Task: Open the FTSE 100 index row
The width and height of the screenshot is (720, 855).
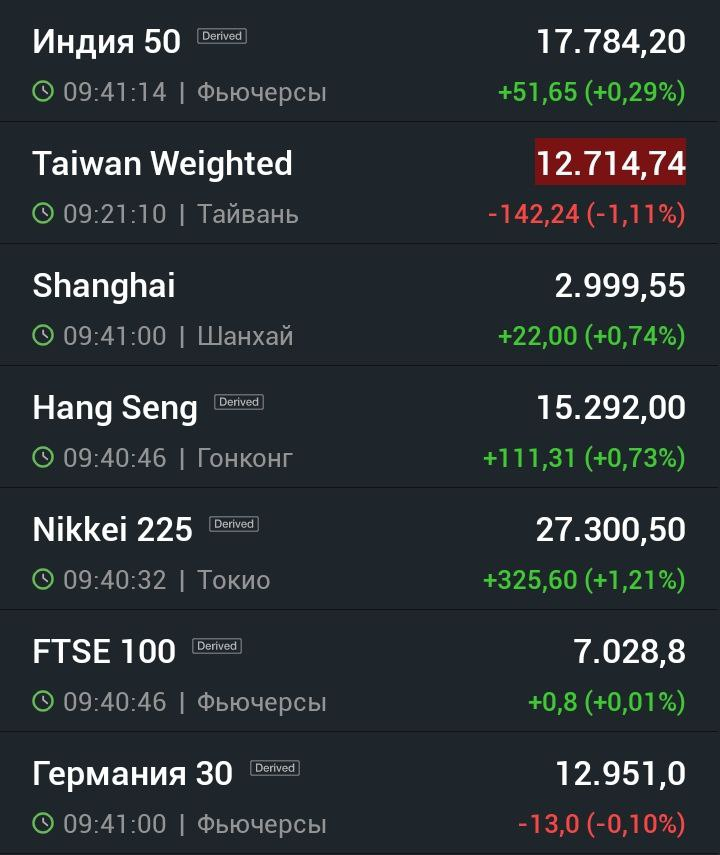Action: coord(360,671)
